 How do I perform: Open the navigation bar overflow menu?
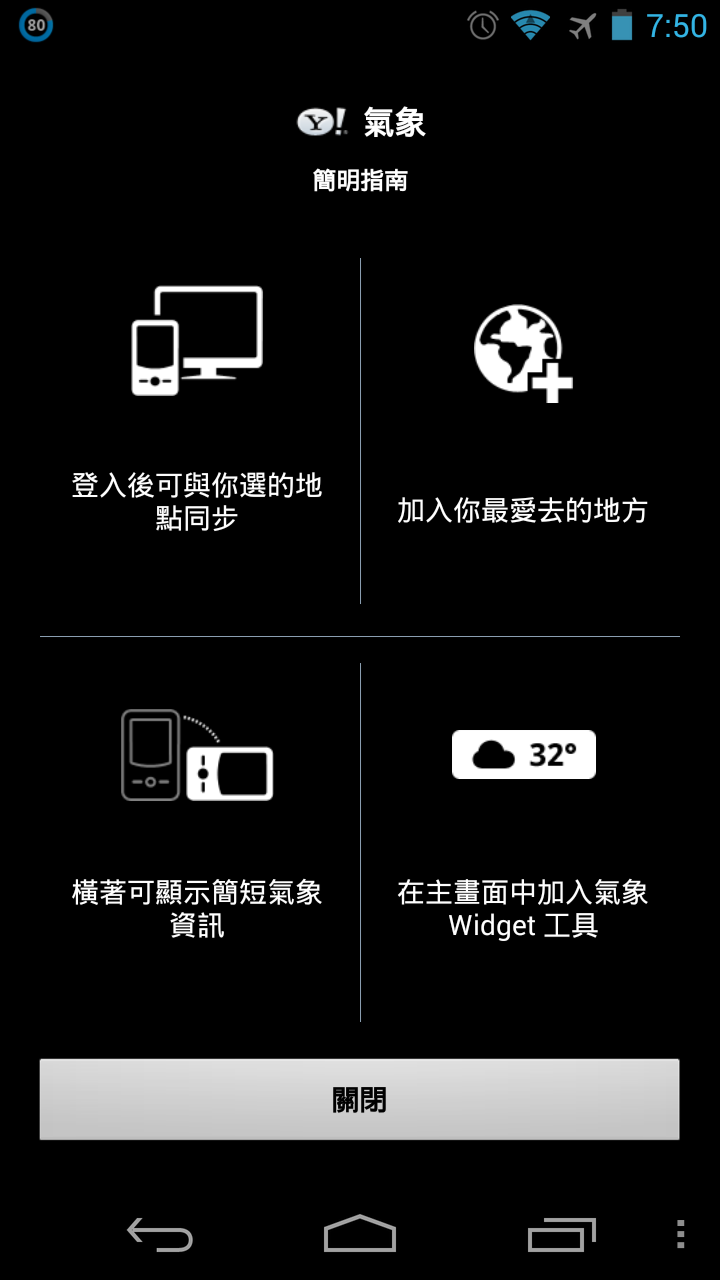680,1234
